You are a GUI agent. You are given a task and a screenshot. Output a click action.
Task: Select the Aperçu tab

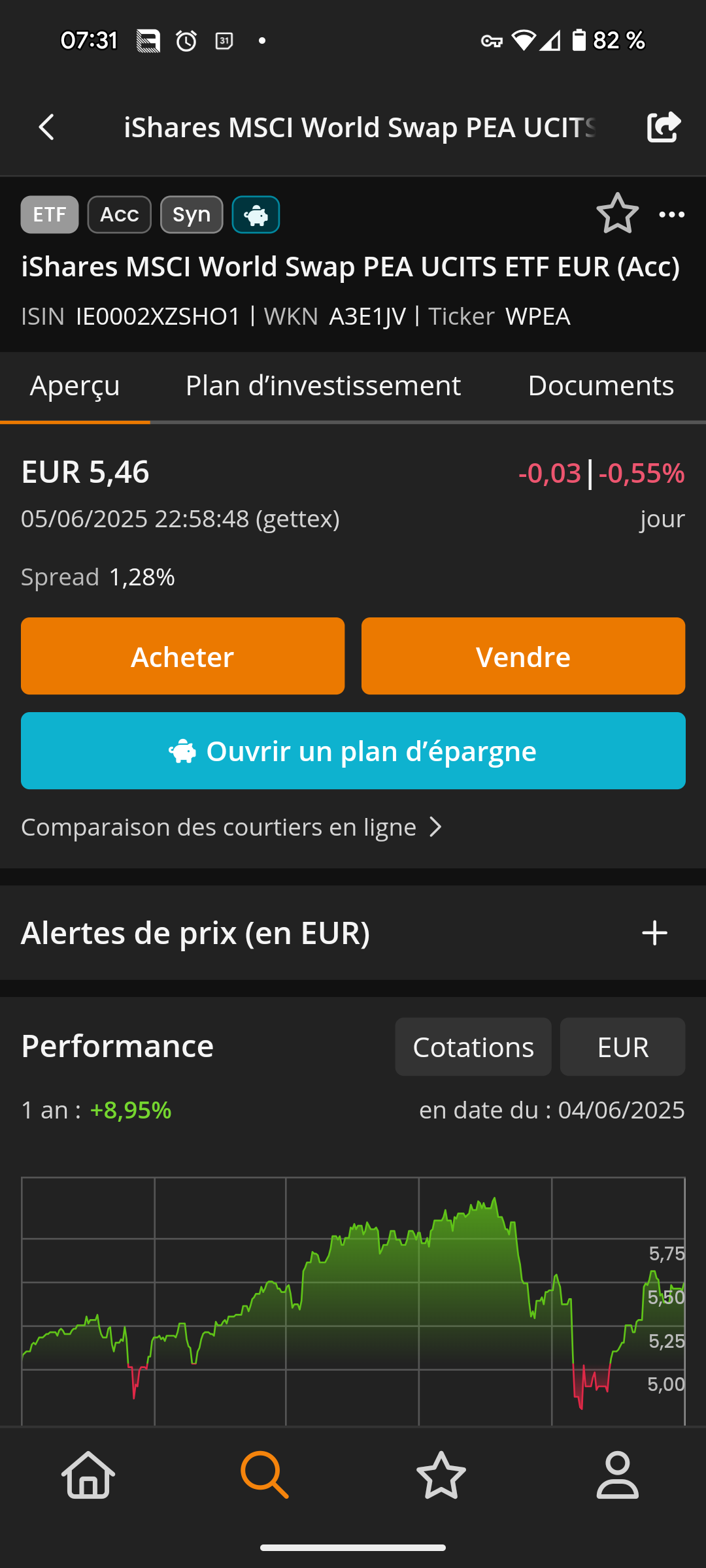coord(75,385)
